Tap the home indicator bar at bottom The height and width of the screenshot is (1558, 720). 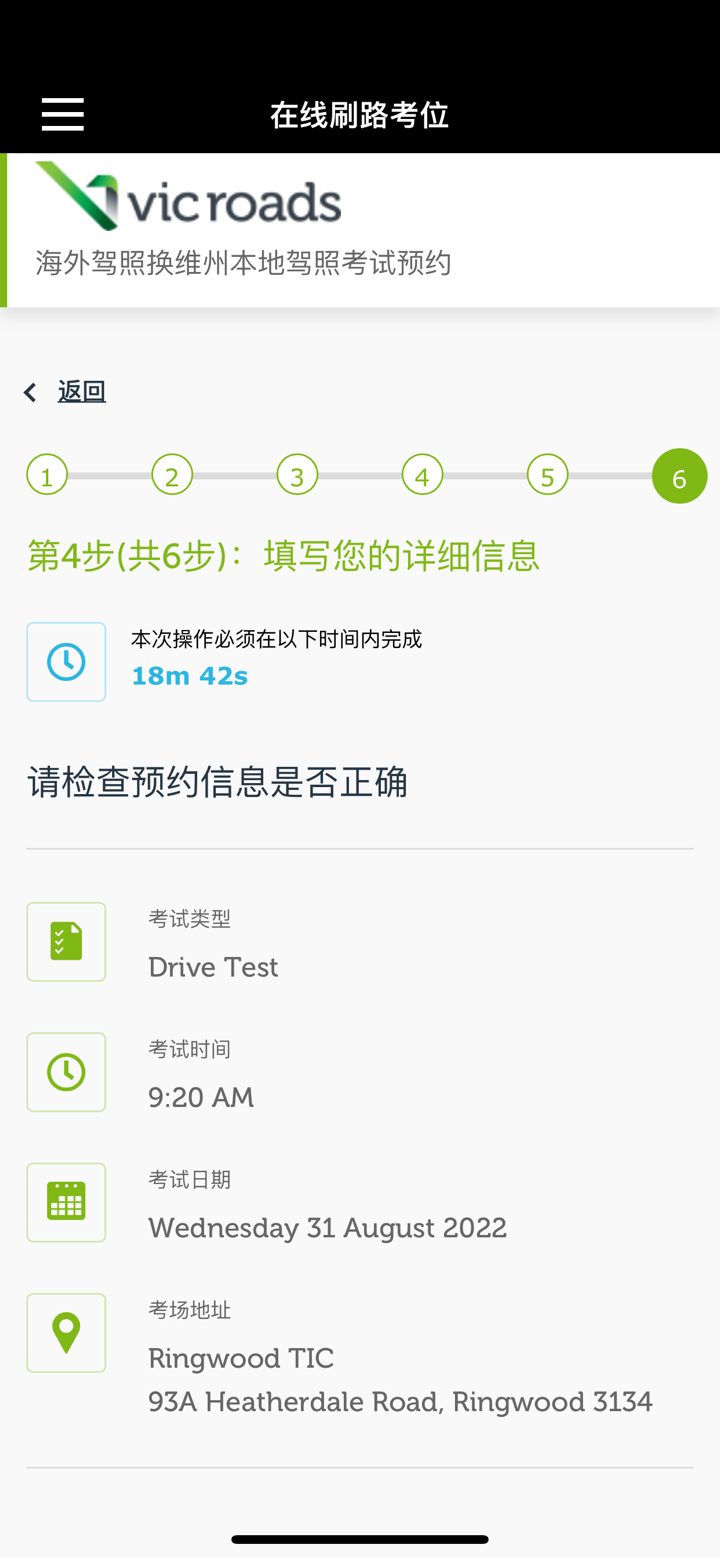click(x=359, y=1539)
